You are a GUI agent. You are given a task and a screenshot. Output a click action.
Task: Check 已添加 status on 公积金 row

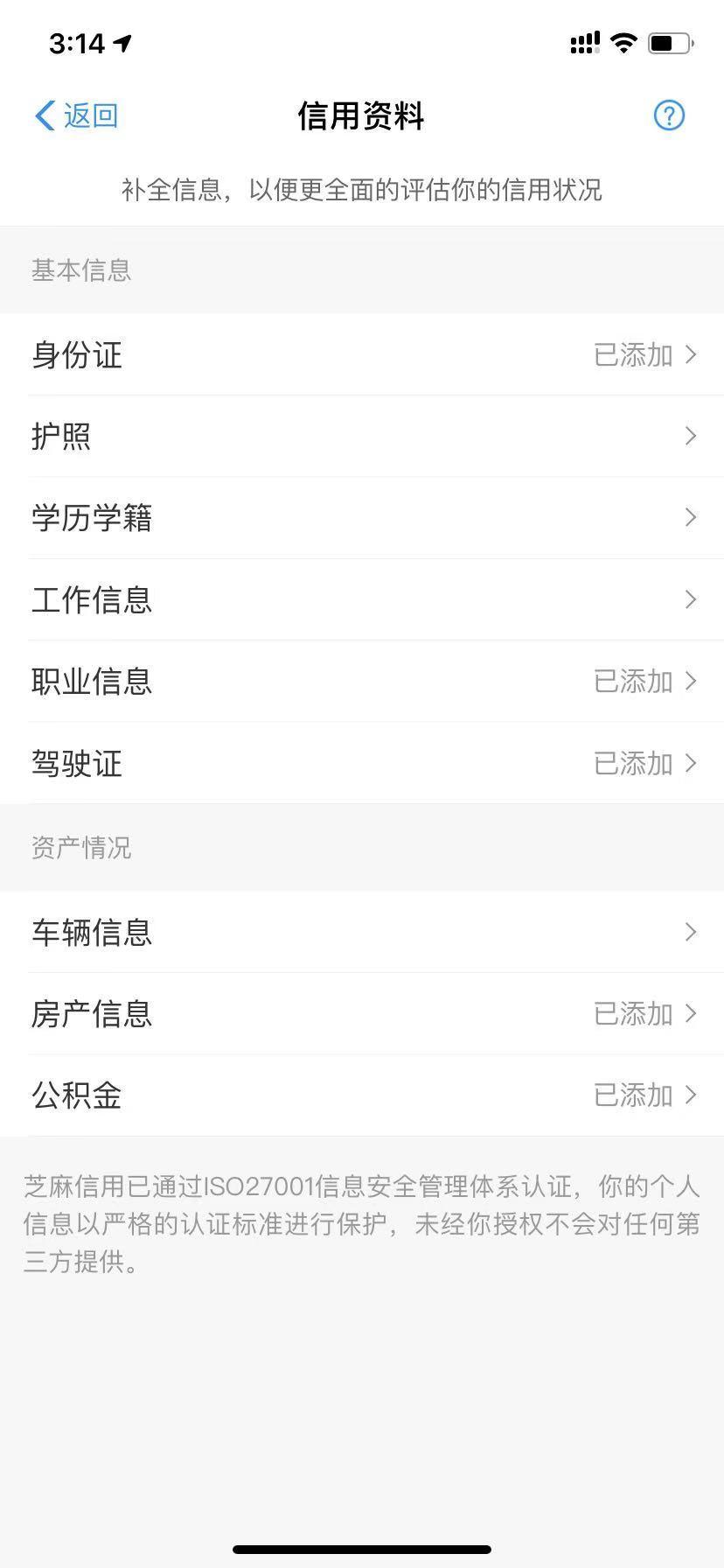click(x=631, y=1095)
